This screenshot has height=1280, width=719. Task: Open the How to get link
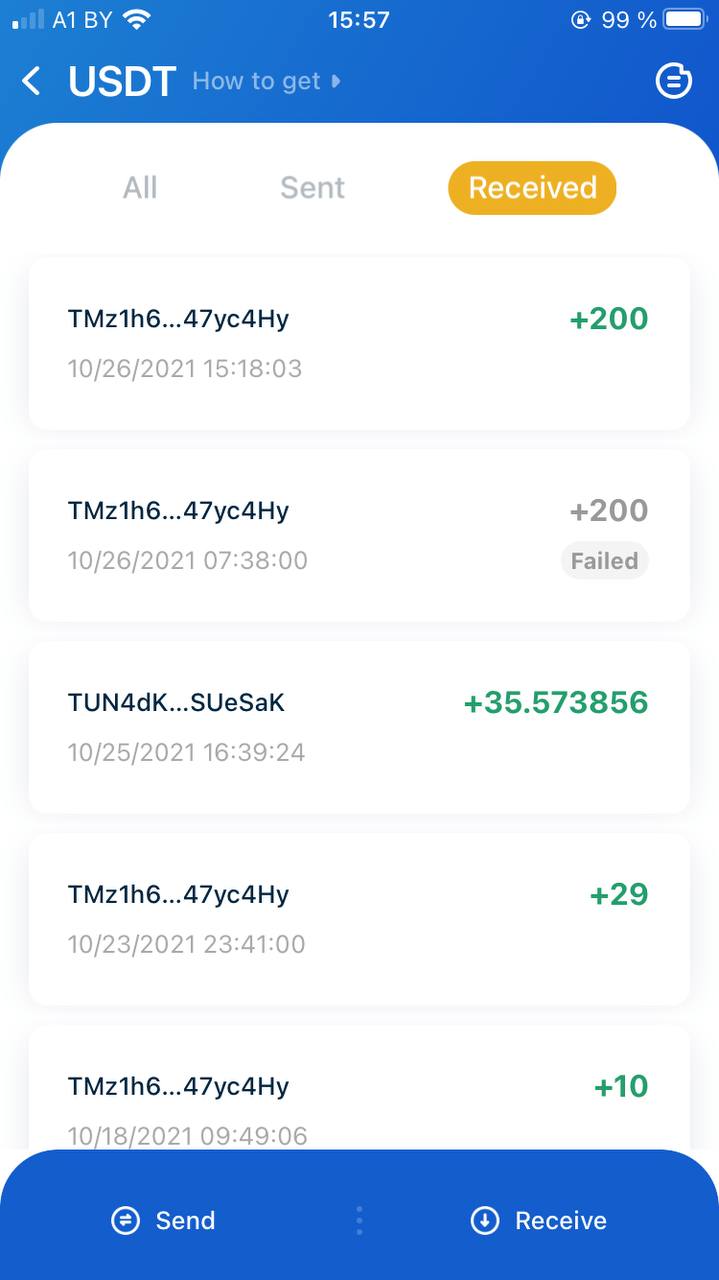[266, 81]
